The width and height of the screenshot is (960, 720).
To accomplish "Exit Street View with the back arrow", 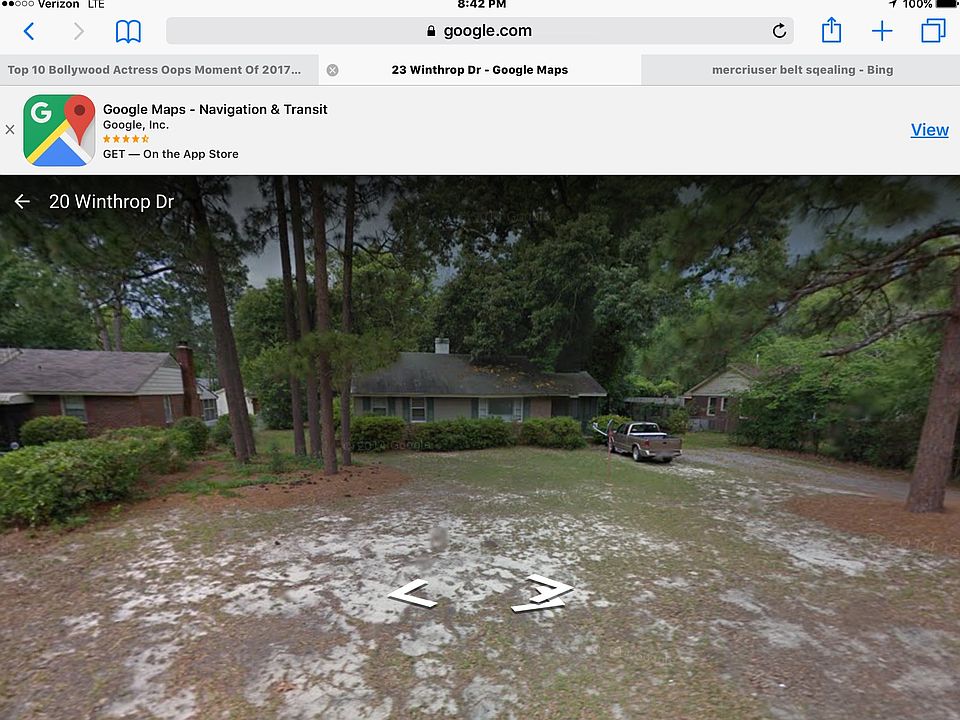I will point(22,202).
